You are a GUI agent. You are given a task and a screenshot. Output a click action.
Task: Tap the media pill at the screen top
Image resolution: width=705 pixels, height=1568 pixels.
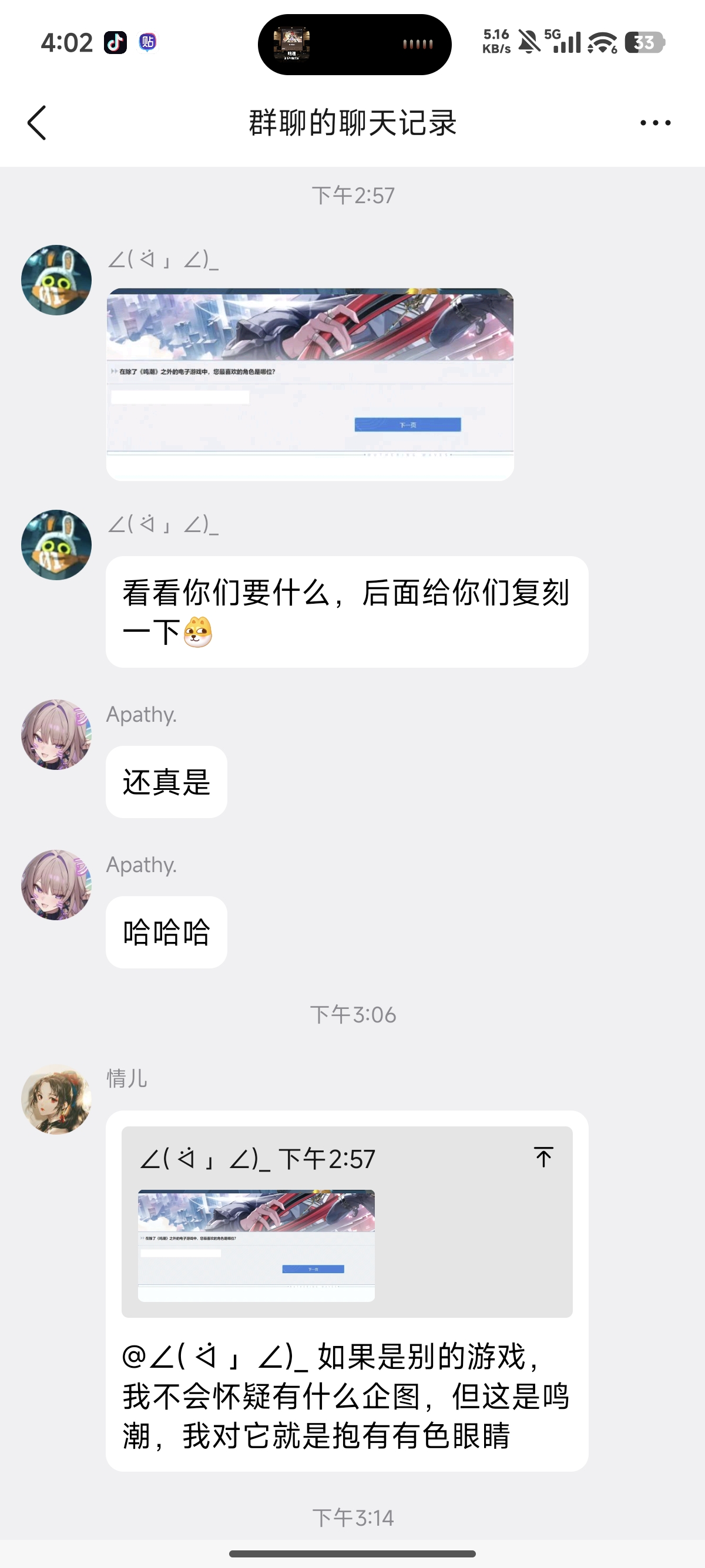pos(354,45)
